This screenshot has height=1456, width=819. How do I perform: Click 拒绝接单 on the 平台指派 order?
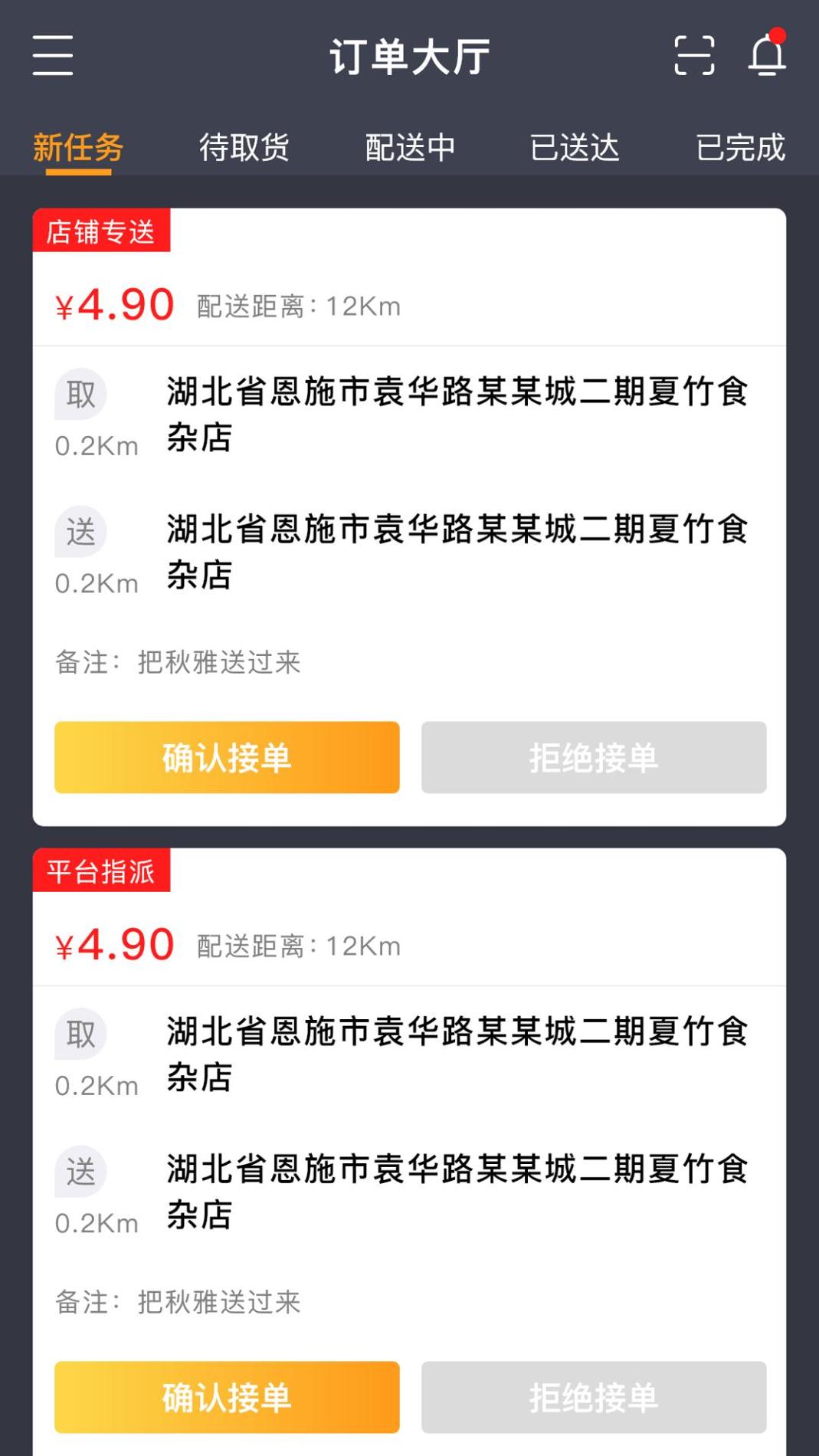[x=593, y=1397]
